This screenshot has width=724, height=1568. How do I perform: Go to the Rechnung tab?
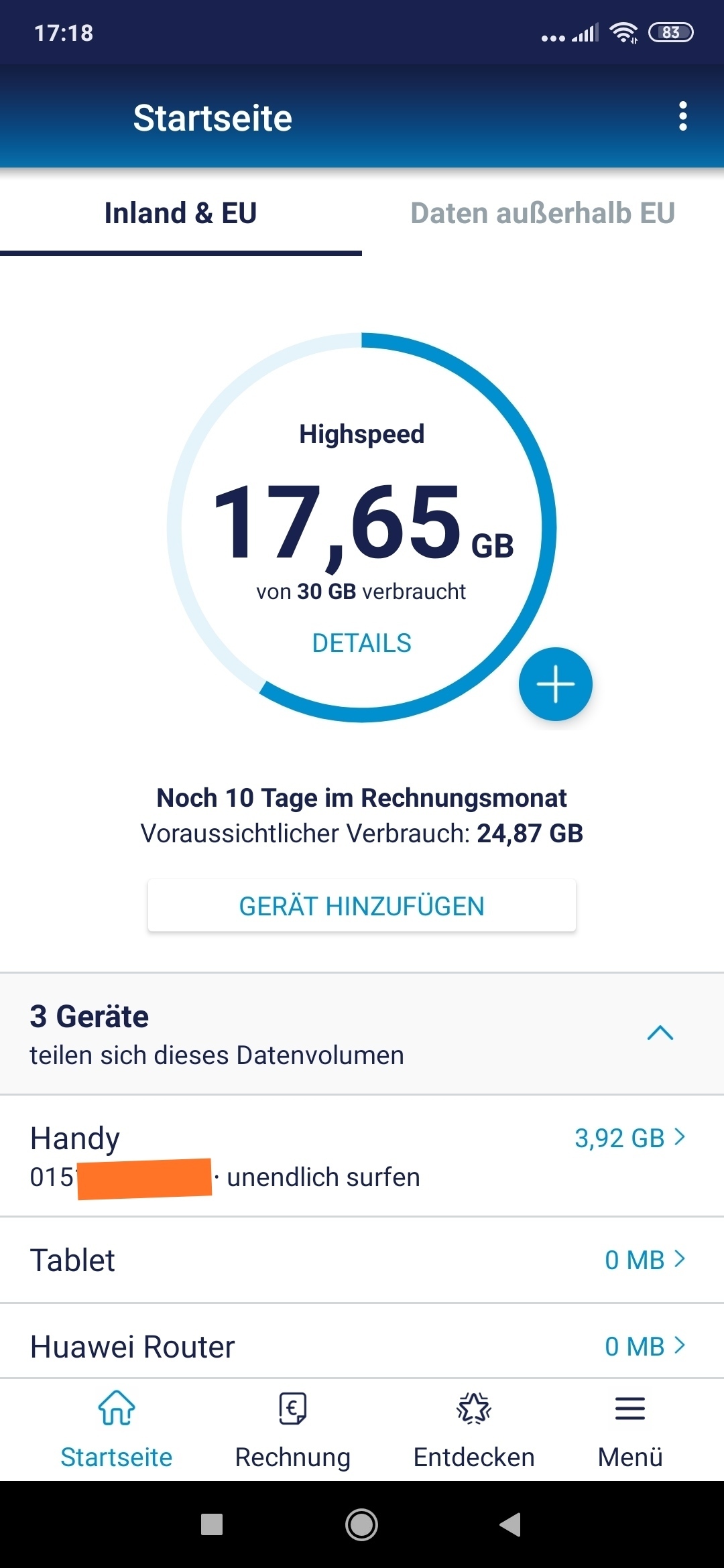pyautogui.click(x=293, y=1431)
